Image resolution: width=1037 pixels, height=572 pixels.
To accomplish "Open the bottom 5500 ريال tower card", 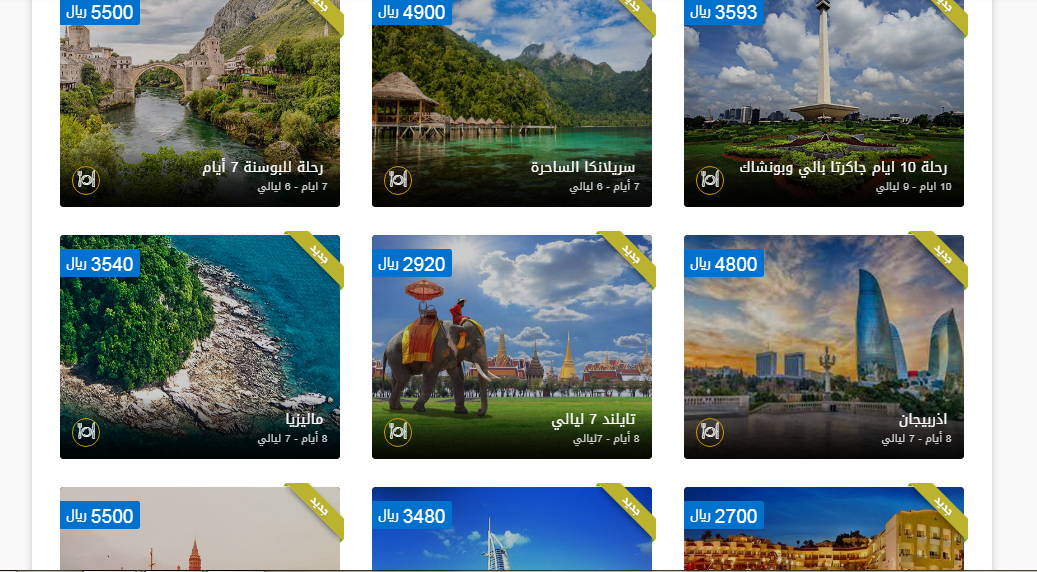I will [x=200, y=530].
